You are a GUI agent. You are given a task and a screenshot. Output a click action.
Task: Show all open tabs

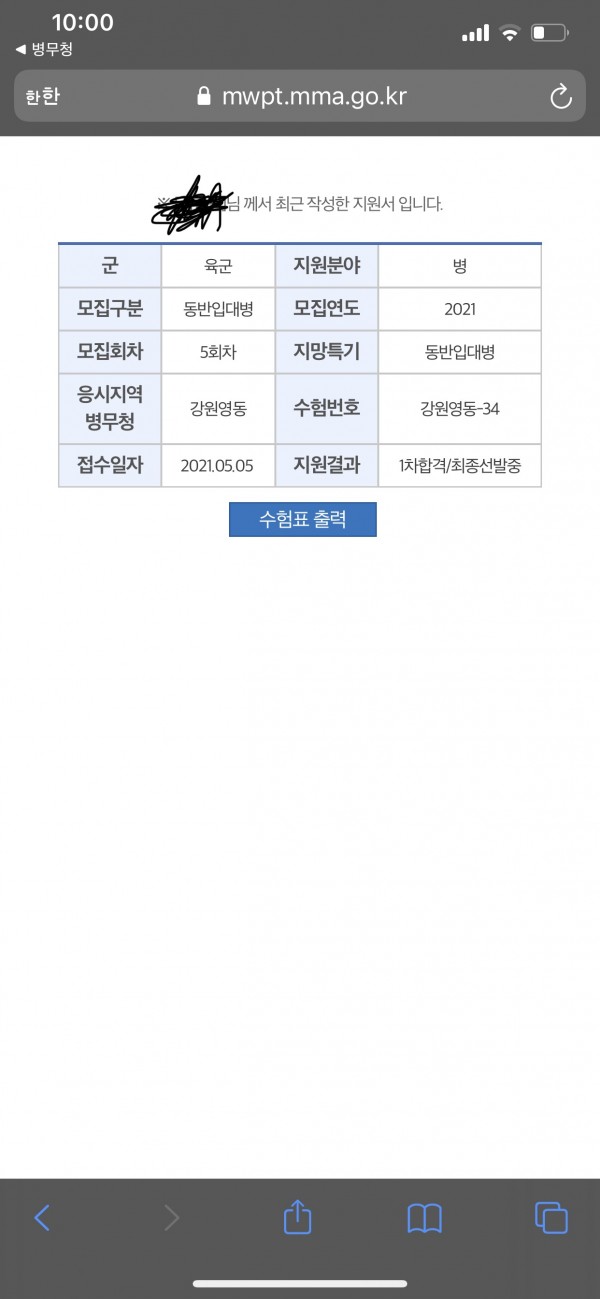click(551, 1217)
